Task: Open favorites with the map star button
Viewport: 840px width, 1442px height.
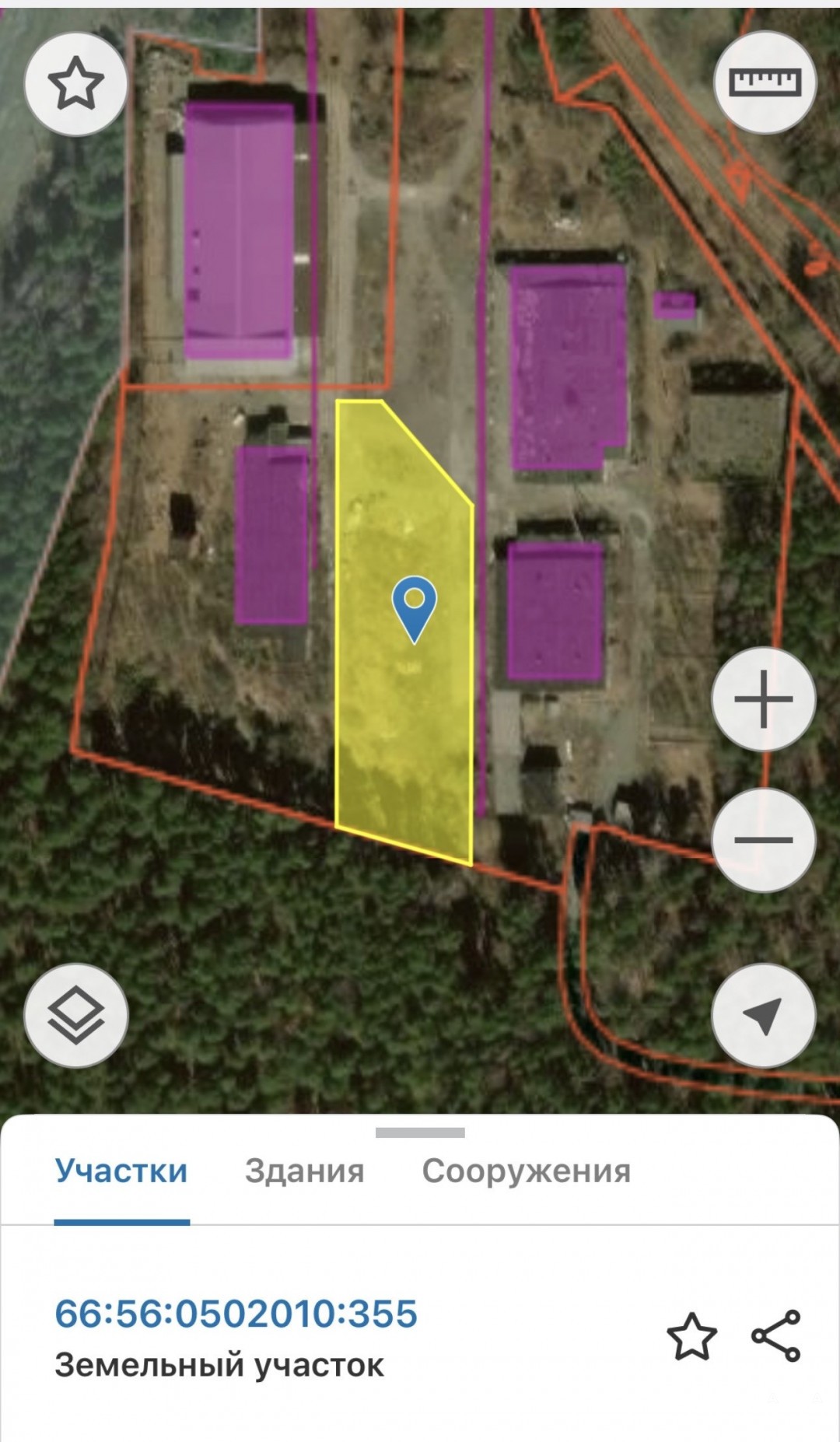Action: (x=75, y=84)
